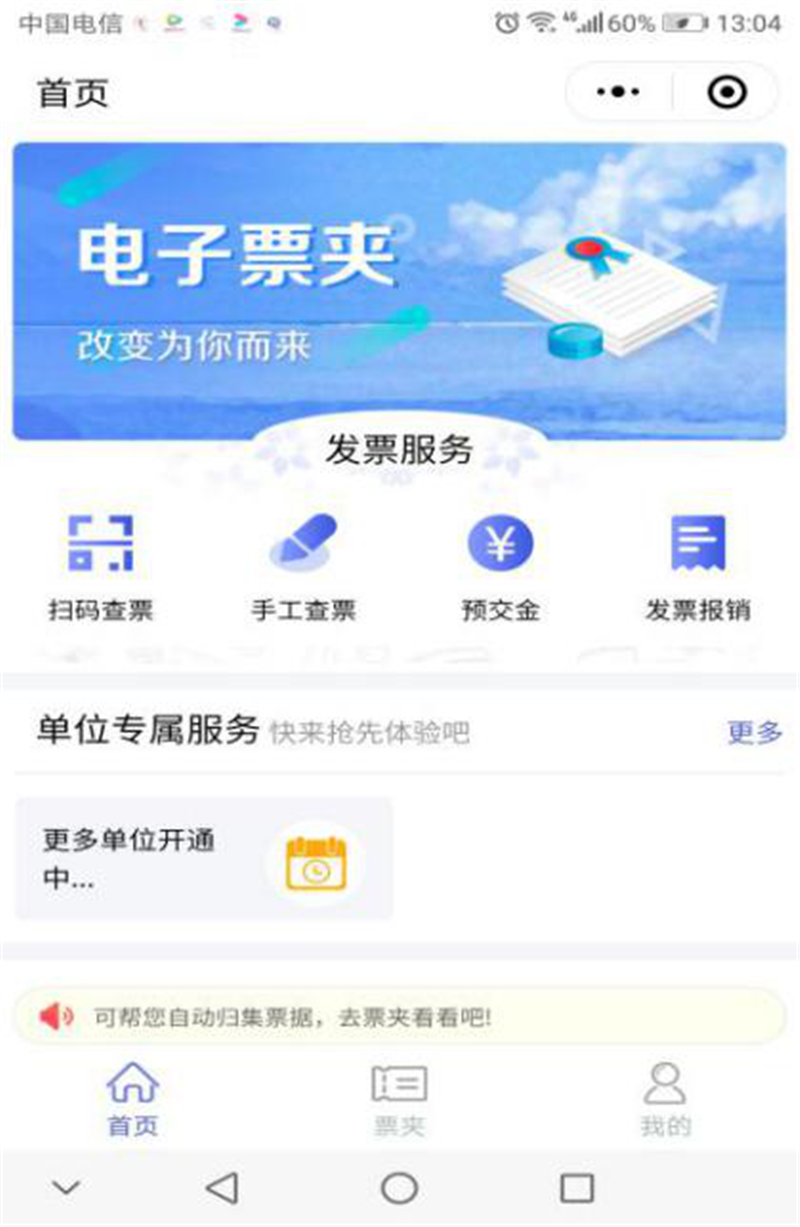Go to 发票报销 invoice reimbursement

point(697,566)
